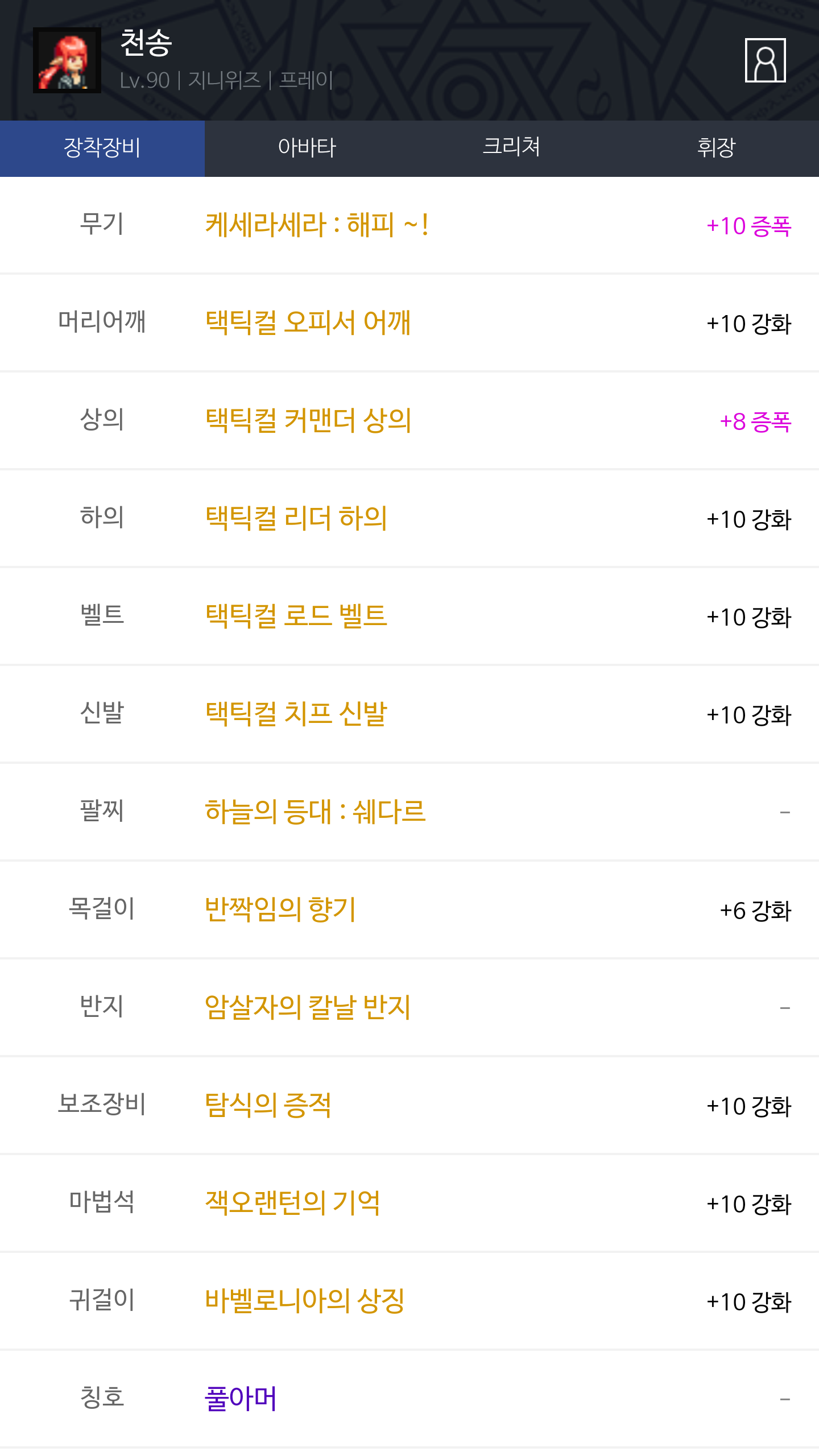Screen dimensions: 819x1456
Task: View the 택틱컬 오피서 어깨 item
Action: (308, 323)
